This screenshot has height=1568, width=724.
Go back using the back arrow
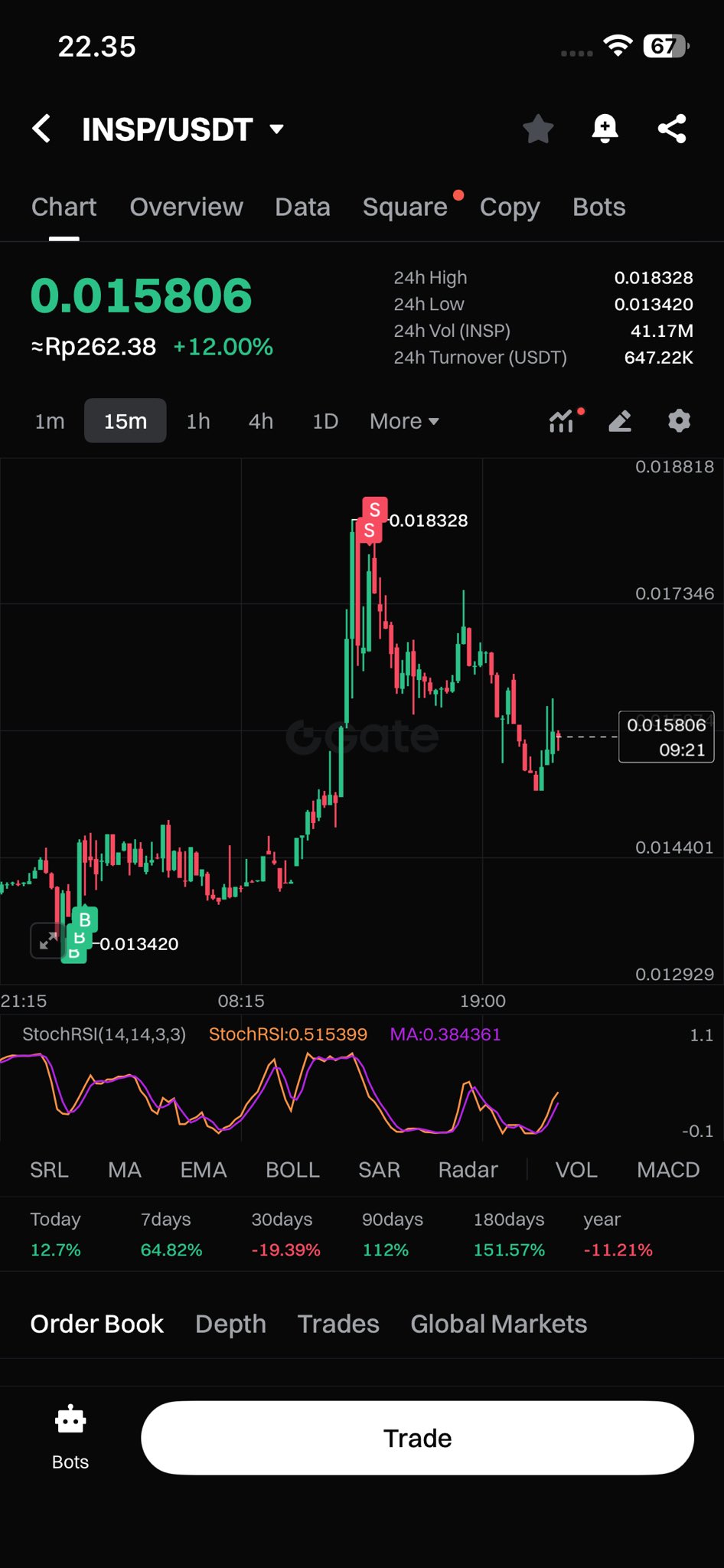click(42, 129)
